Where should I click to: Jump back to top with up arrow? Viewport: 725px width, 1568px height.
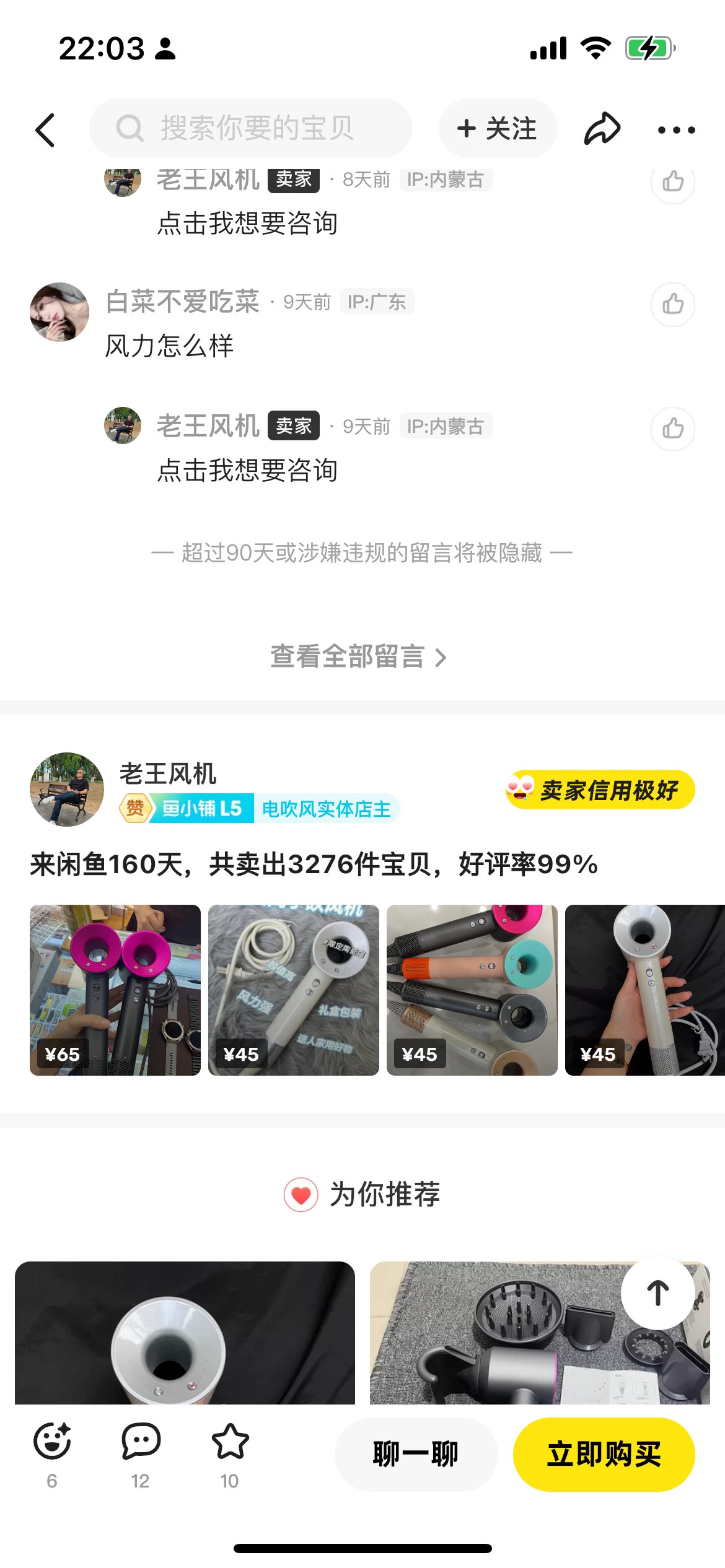click(657, 1293)
